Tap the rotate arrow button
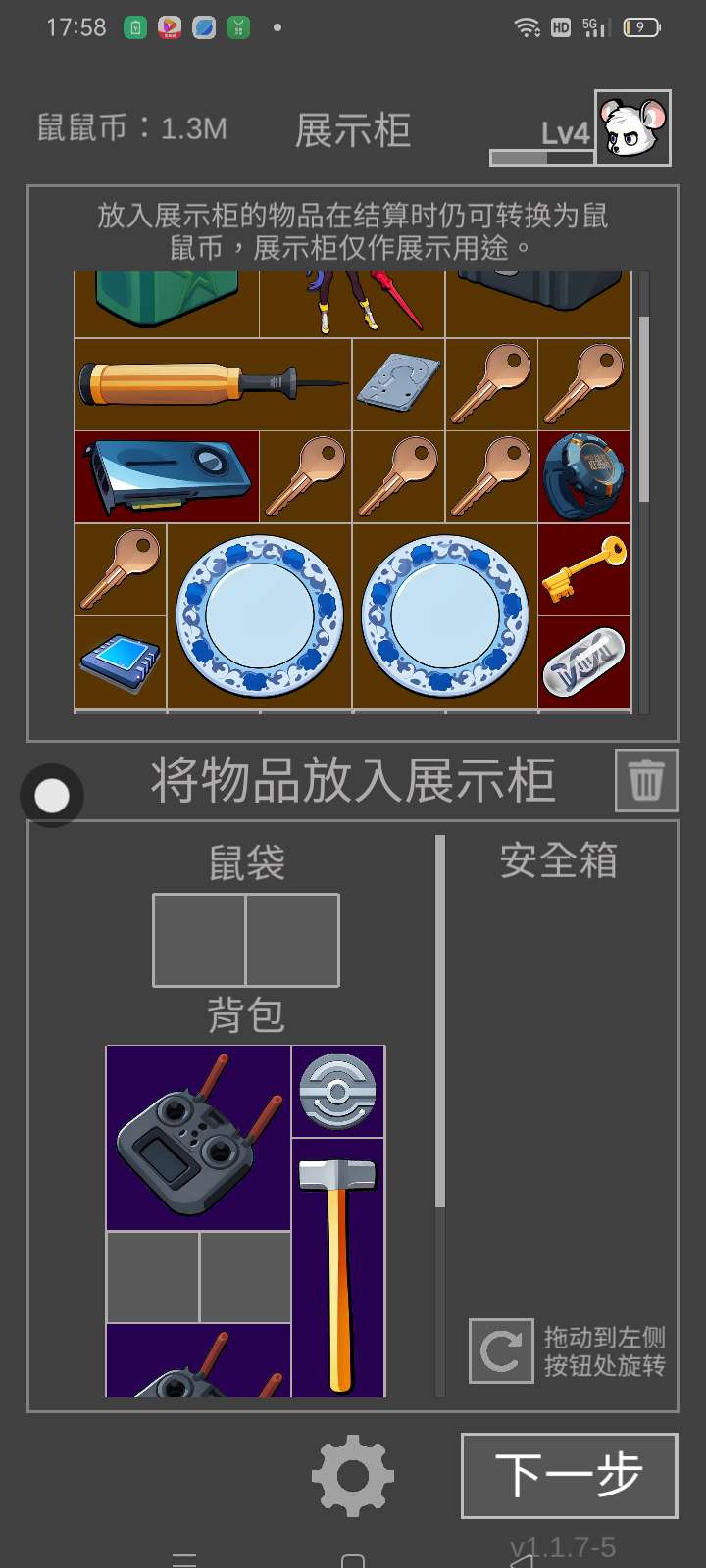Viewport: 706px width, 1568px height. [x=501, y=1351]
